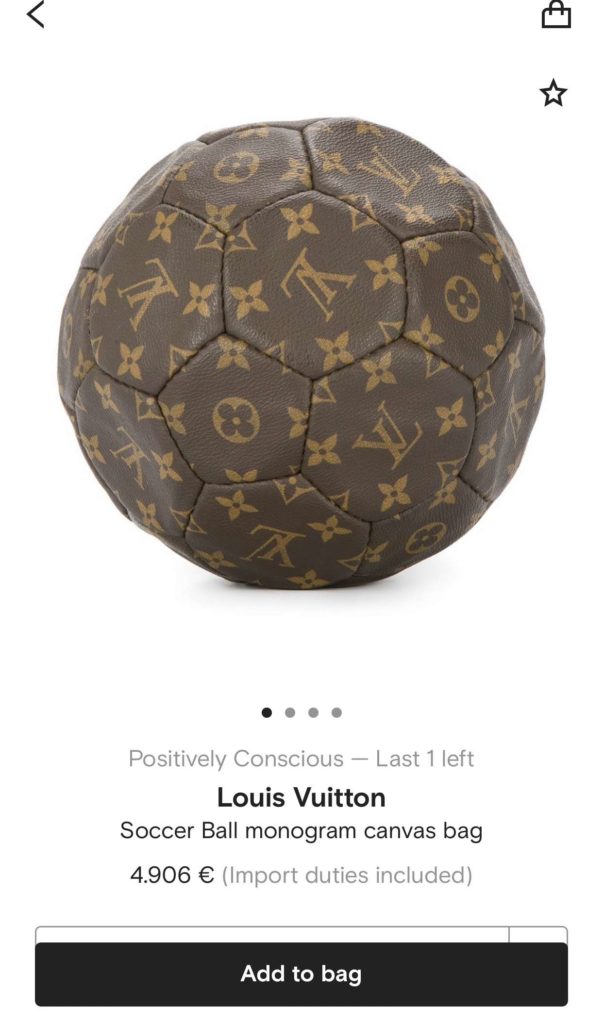Jump to the second image dot
This screenshot has width=603, height=1024.
tap(290, 713)
